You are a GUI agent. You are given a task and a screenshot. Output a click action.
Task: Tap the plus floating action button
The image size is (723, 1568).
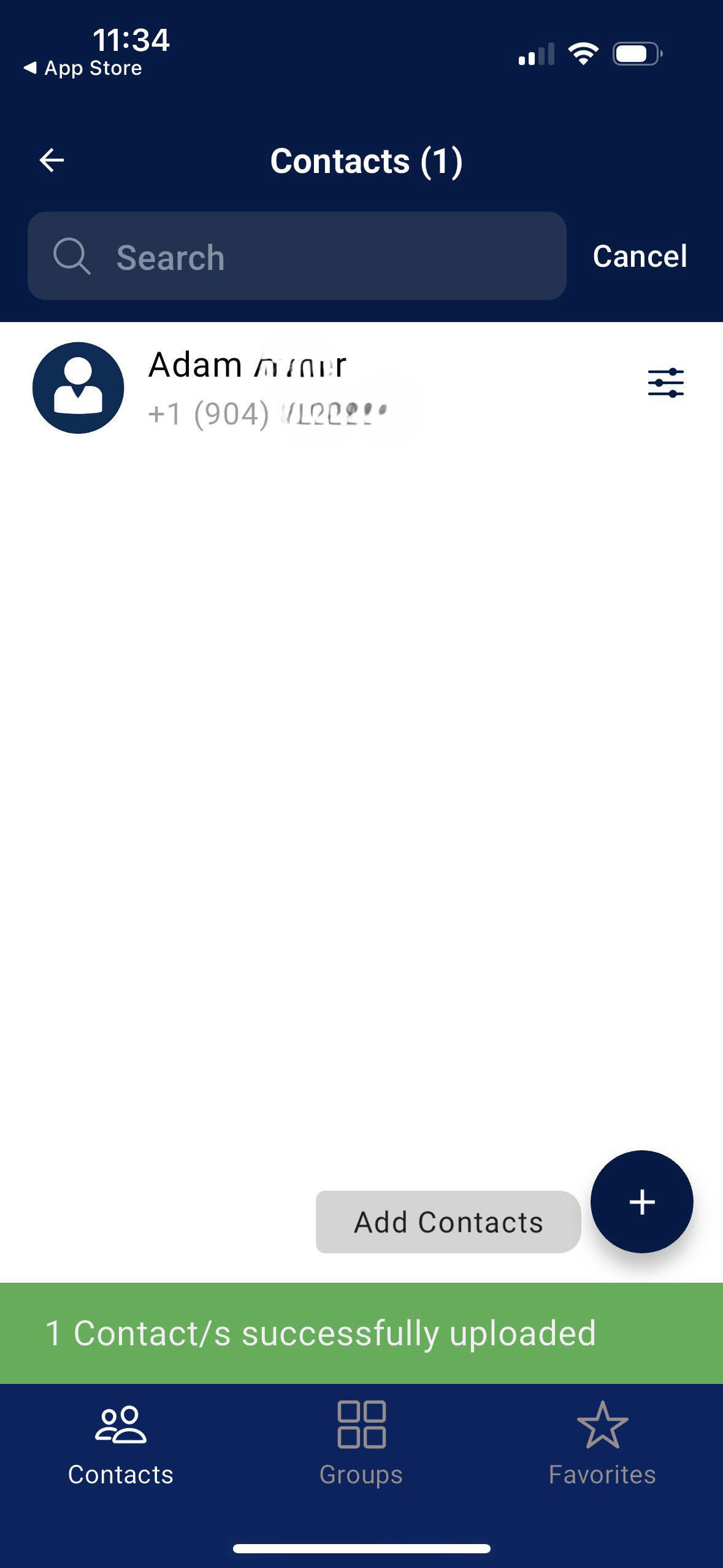point(641,1202)
